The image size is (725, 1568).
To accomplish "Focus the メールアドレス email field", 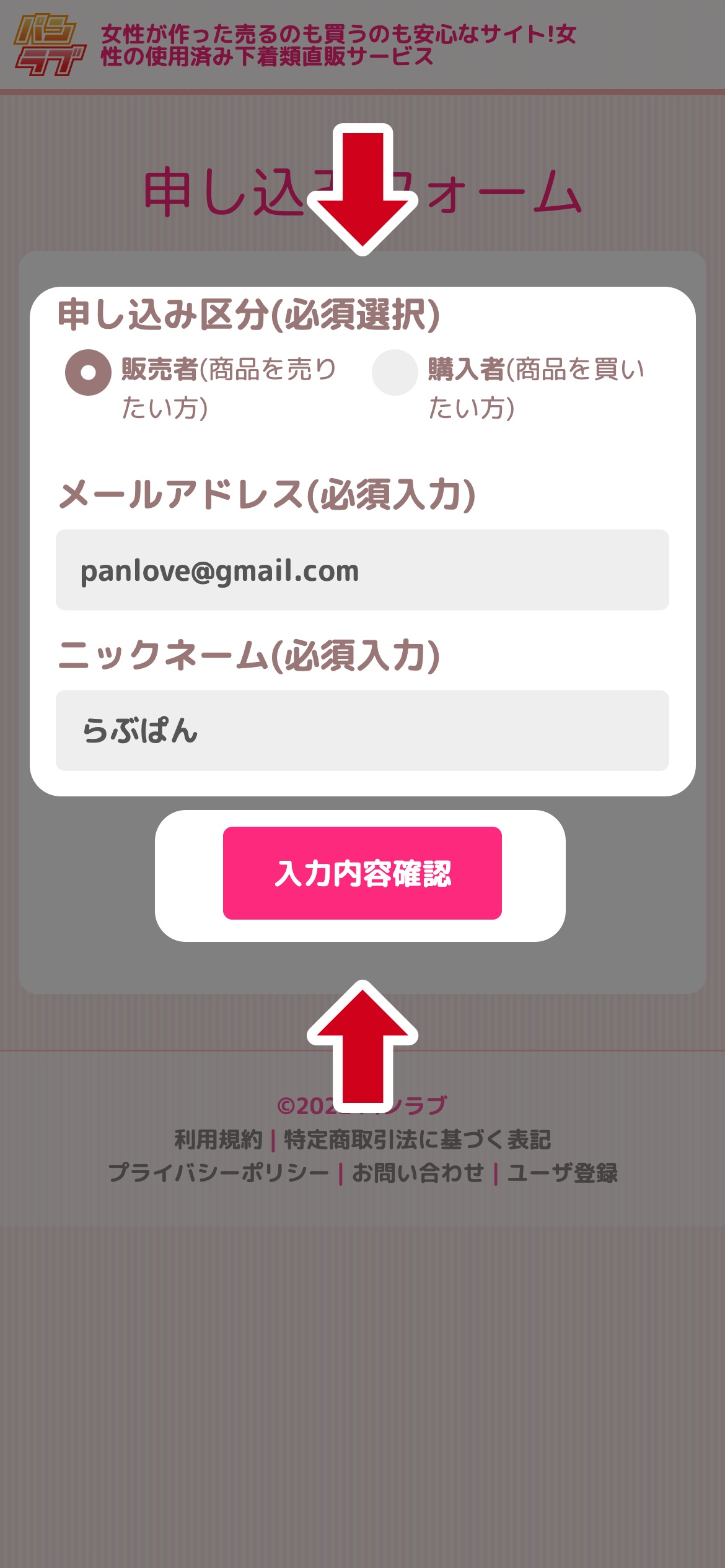I will tap(362, 570).
